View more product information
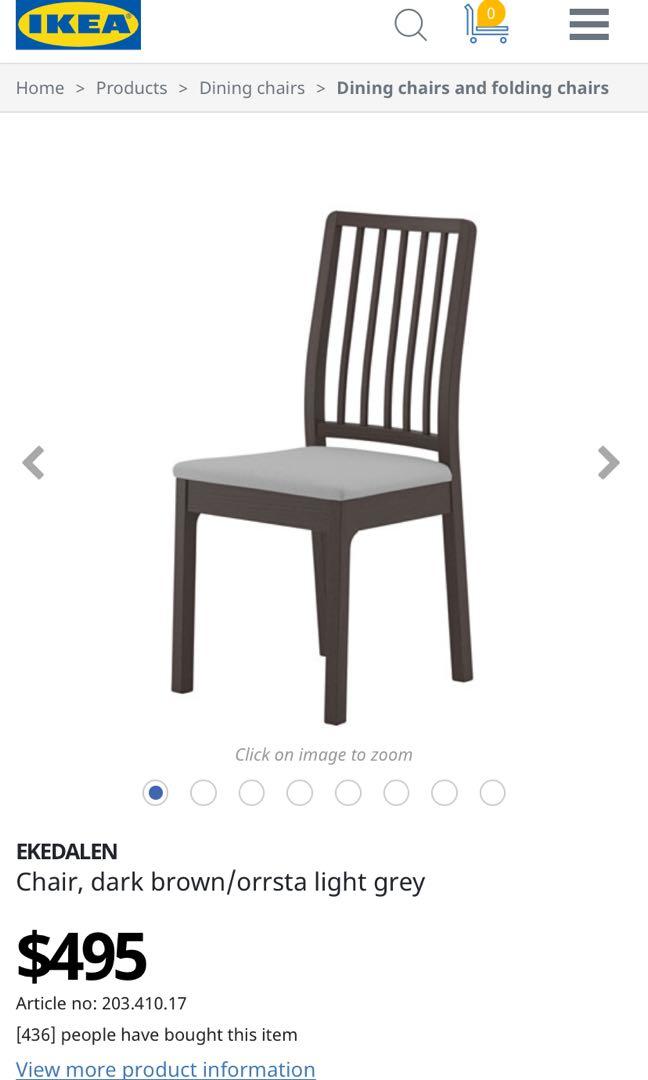Screen dimensions: 648x1080 (x=166, y=1069)
